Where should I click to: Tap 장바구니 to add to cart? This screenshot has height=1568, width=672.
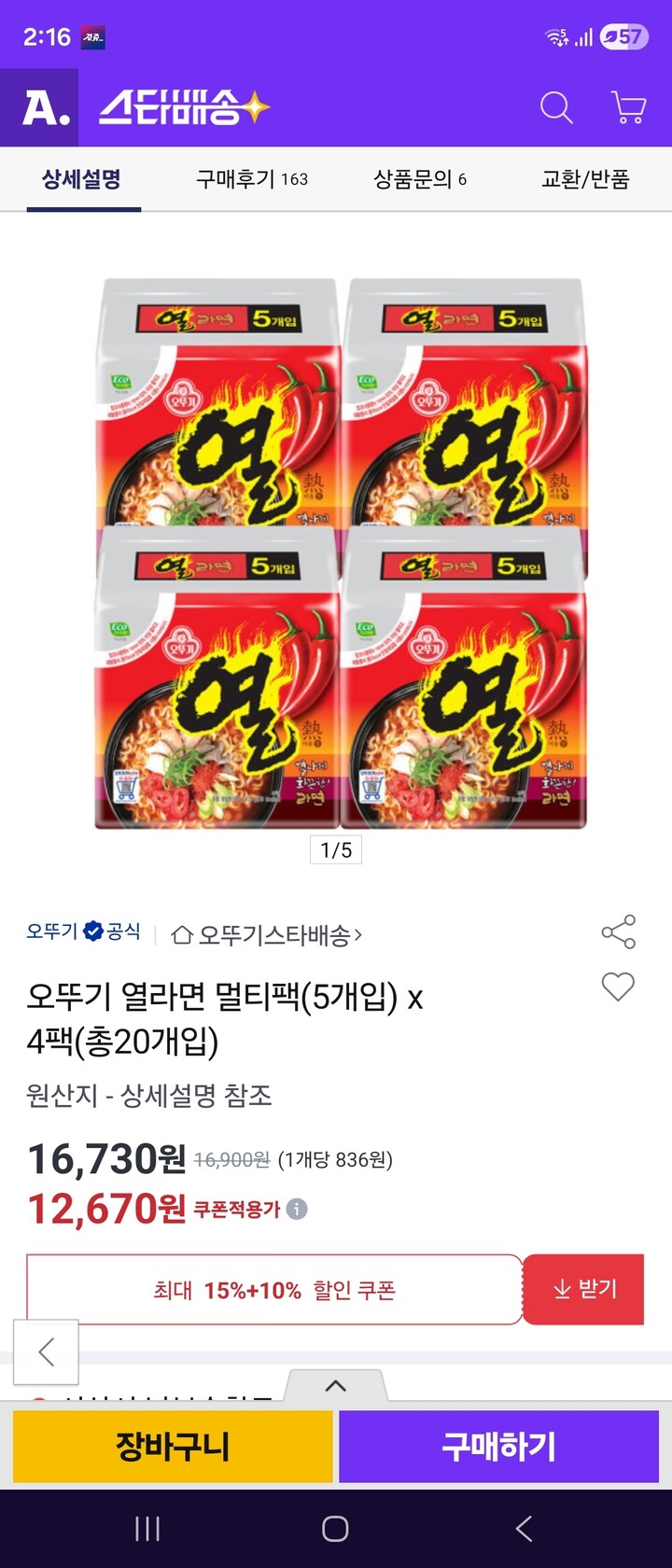tap(174, 1445)
